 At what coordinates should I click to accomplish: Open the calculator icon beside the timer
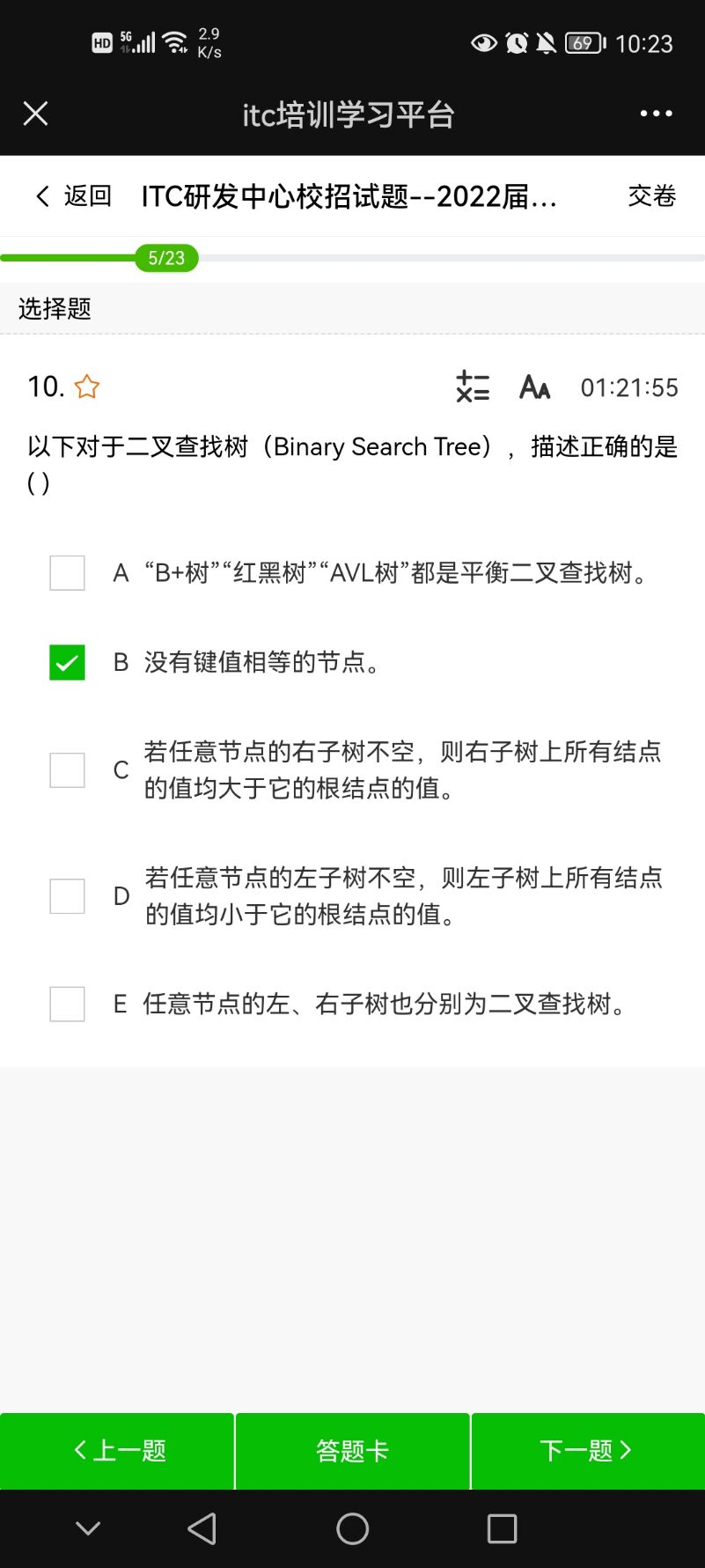(473, 386)
